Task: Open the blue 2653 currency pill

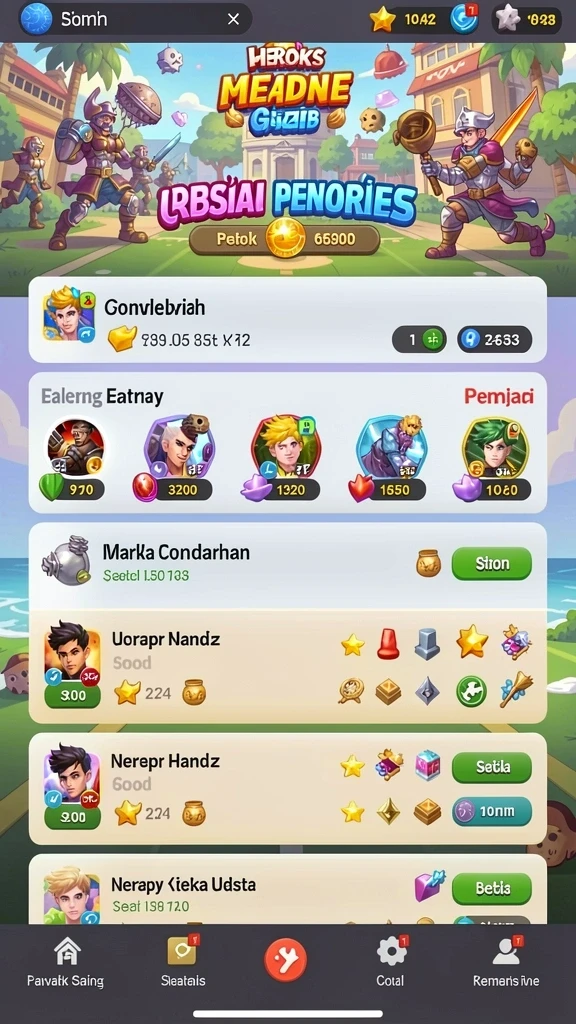Action: click(x=494, y=340)
